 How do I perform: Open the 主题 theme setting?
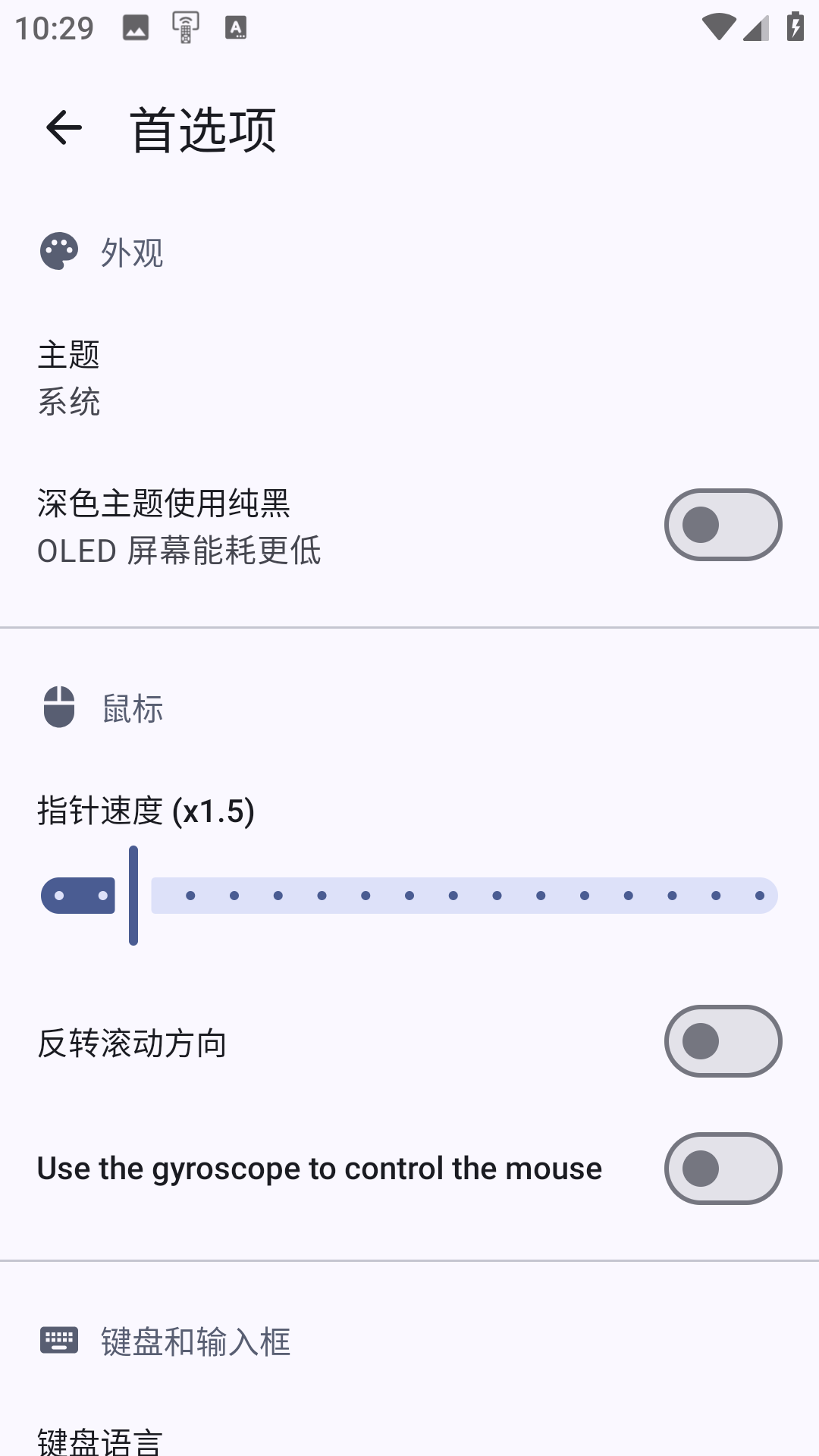(x=68, y=378)
